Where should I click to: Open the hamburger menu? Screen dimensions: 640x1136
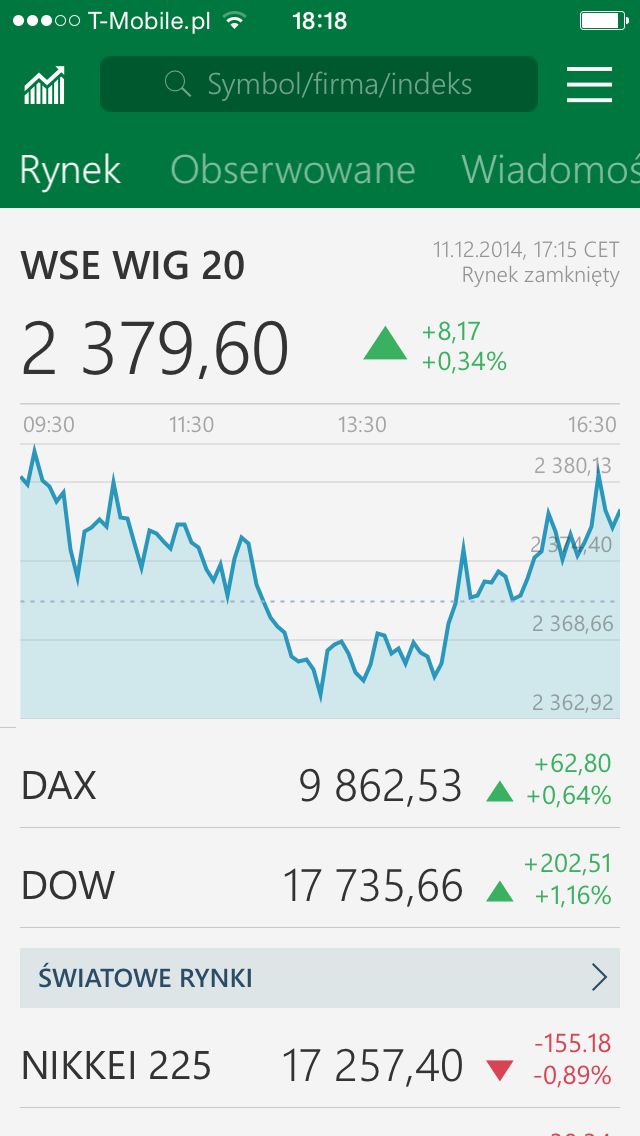pyautogui.click(x=589, y=85)
